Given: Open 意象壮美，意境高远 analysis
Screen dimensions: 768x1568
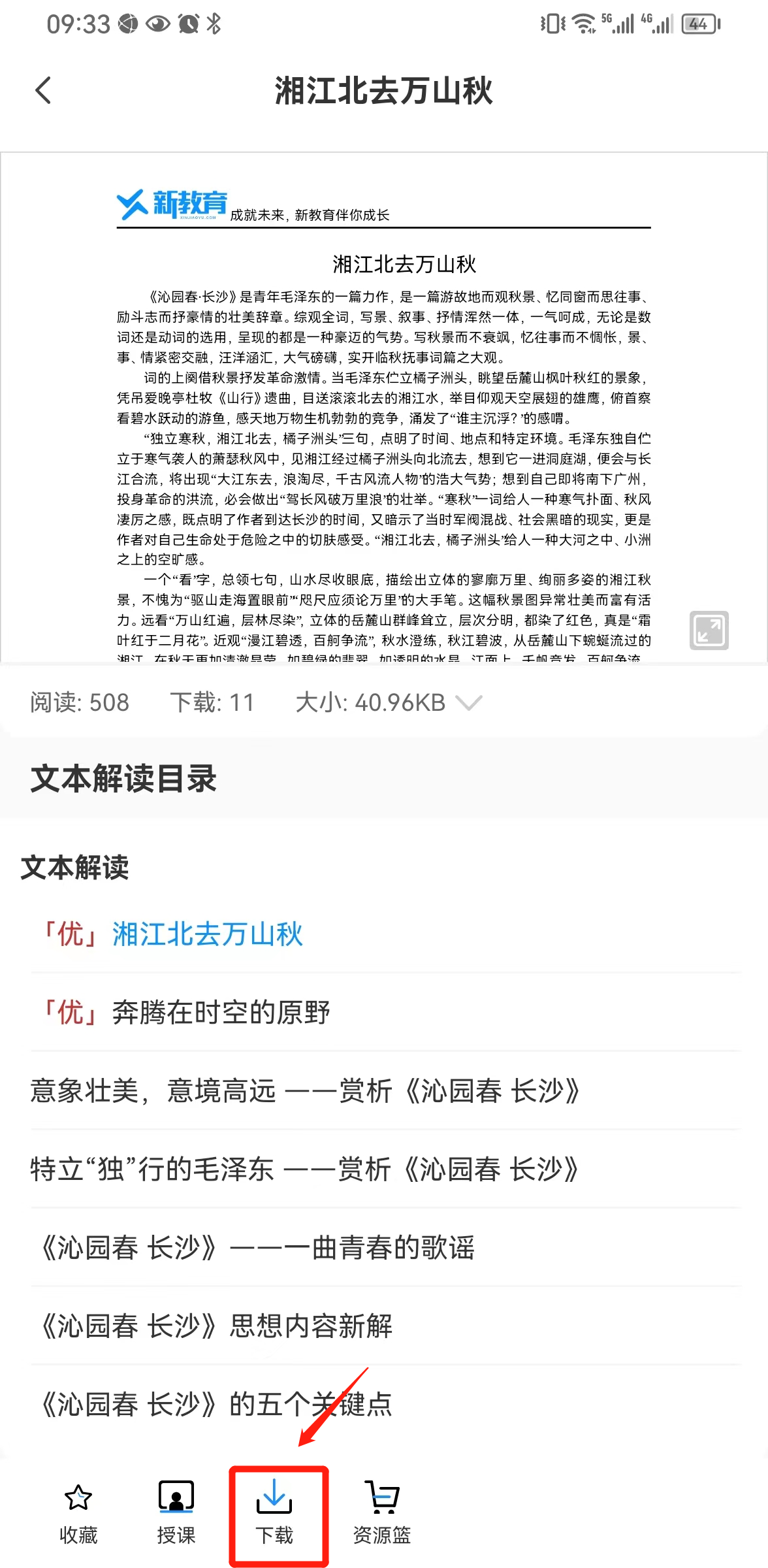Looking at the screenshot, I should 304,1091.
